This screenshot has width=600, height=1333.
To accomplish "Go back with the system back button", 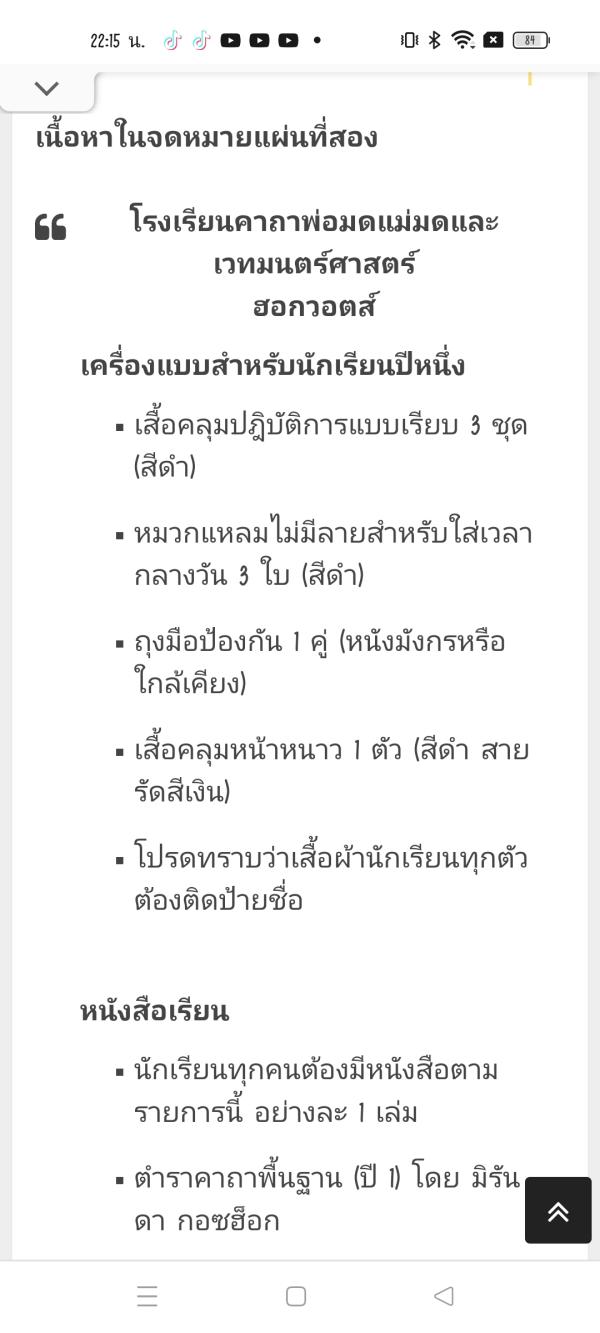I will point(444,1296).
